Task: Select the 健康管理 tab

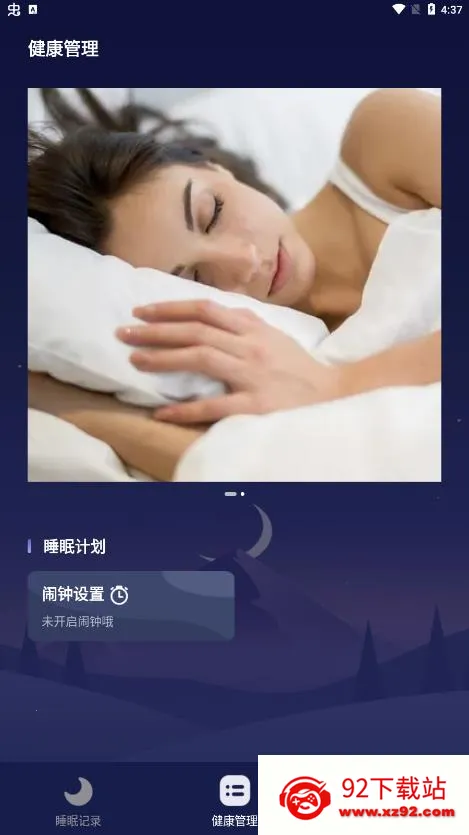Action: tap(234, 801)
